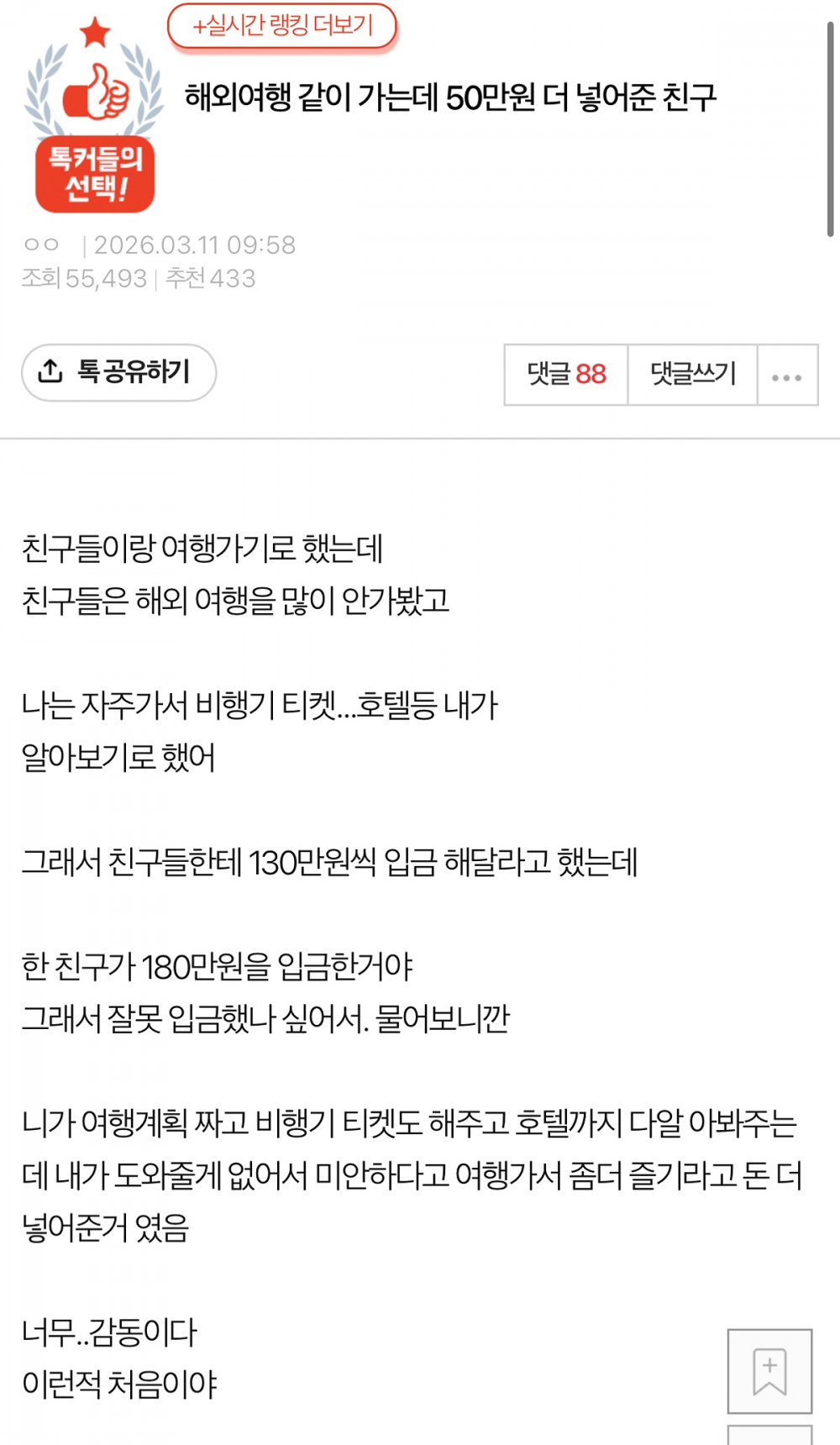Write a comment with 댓글쓰기
840x1445 pixels.
pos(693,375)
